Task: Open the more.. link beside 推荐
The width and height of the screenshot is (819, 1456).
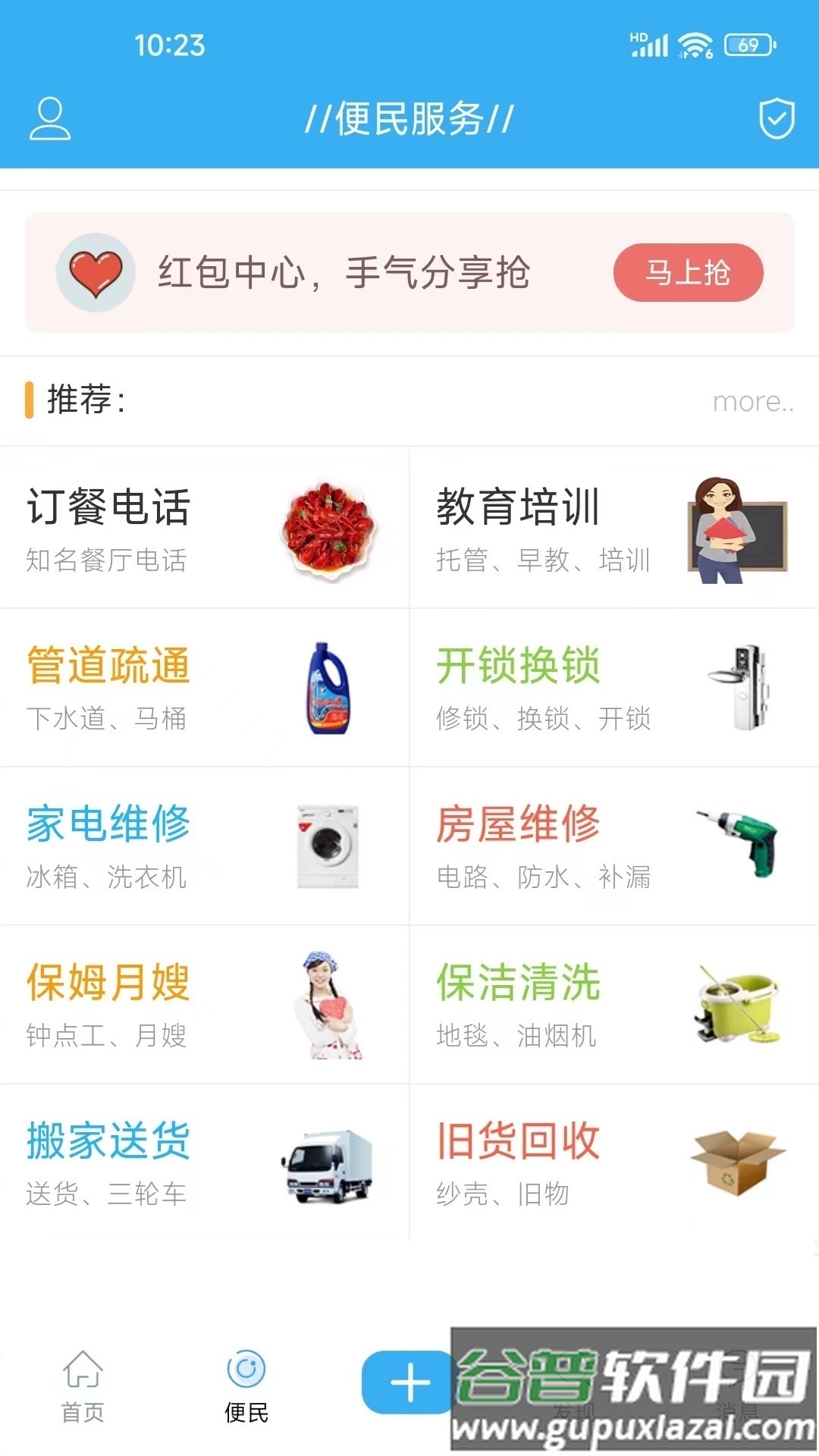Action: (754, 402)
